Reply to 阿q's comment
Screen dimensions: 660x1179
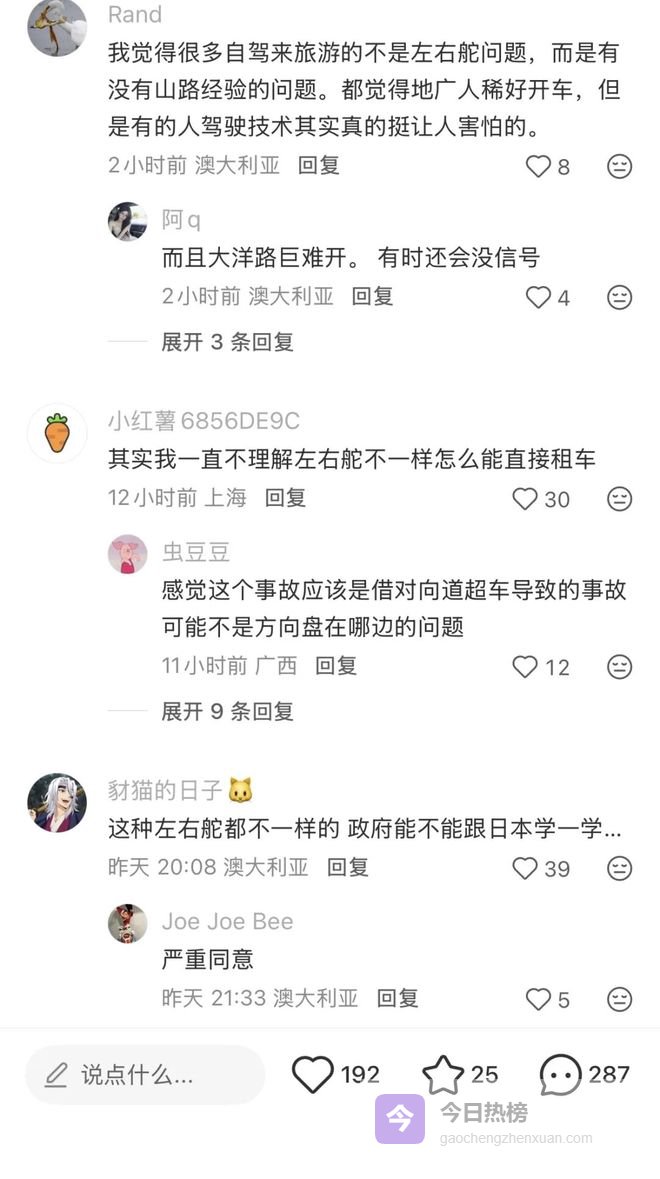coord(373,296)
